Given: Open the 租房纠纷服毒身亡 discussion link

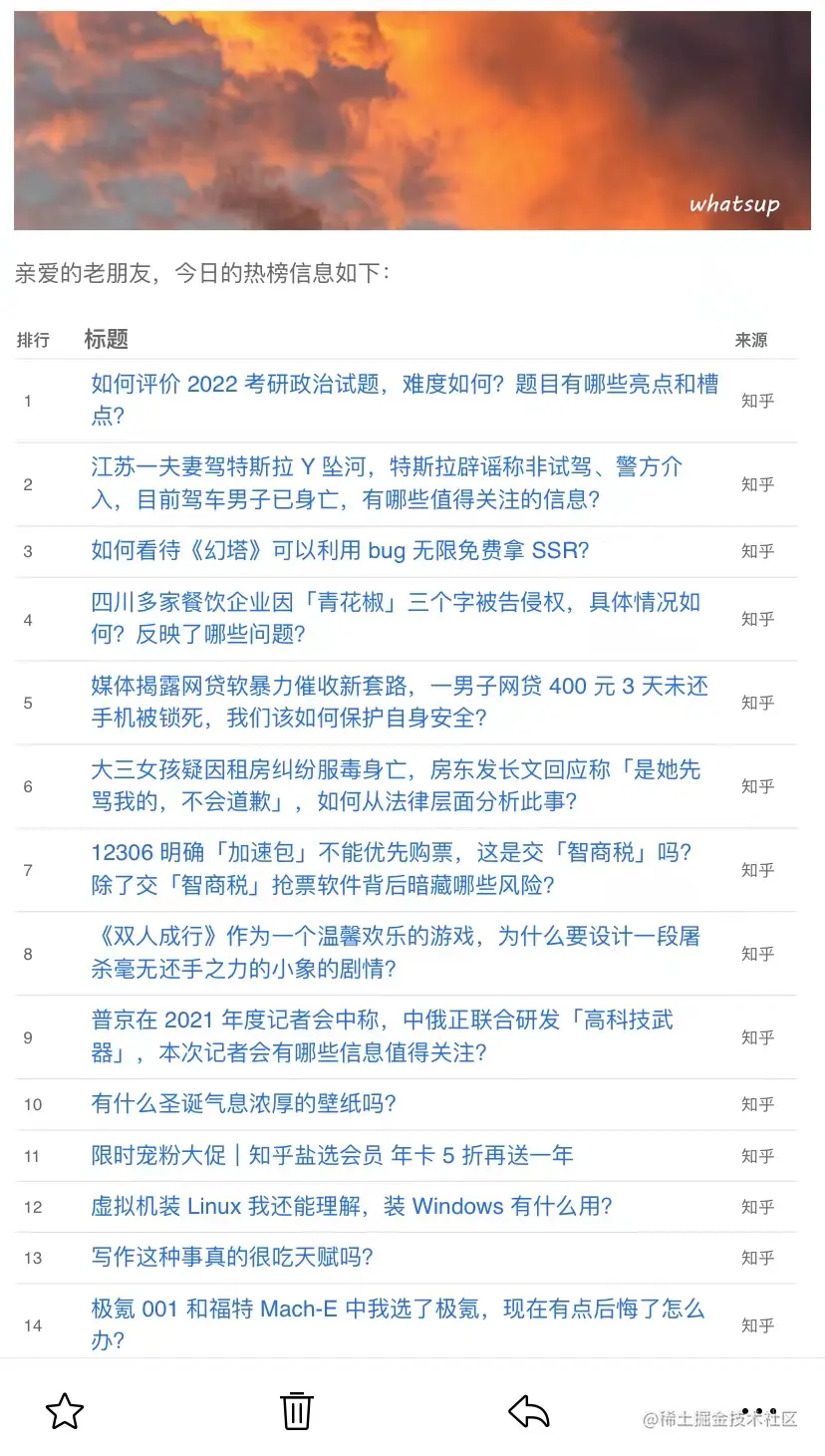Looking at the screenshot, I should point(399,785).
